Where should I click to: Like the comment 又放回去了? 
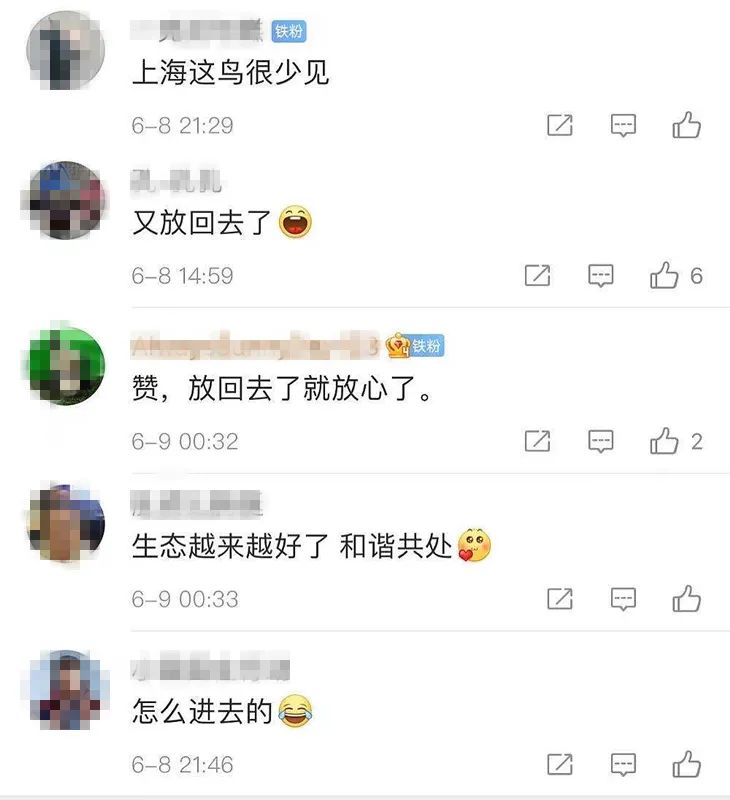[664, 275]
